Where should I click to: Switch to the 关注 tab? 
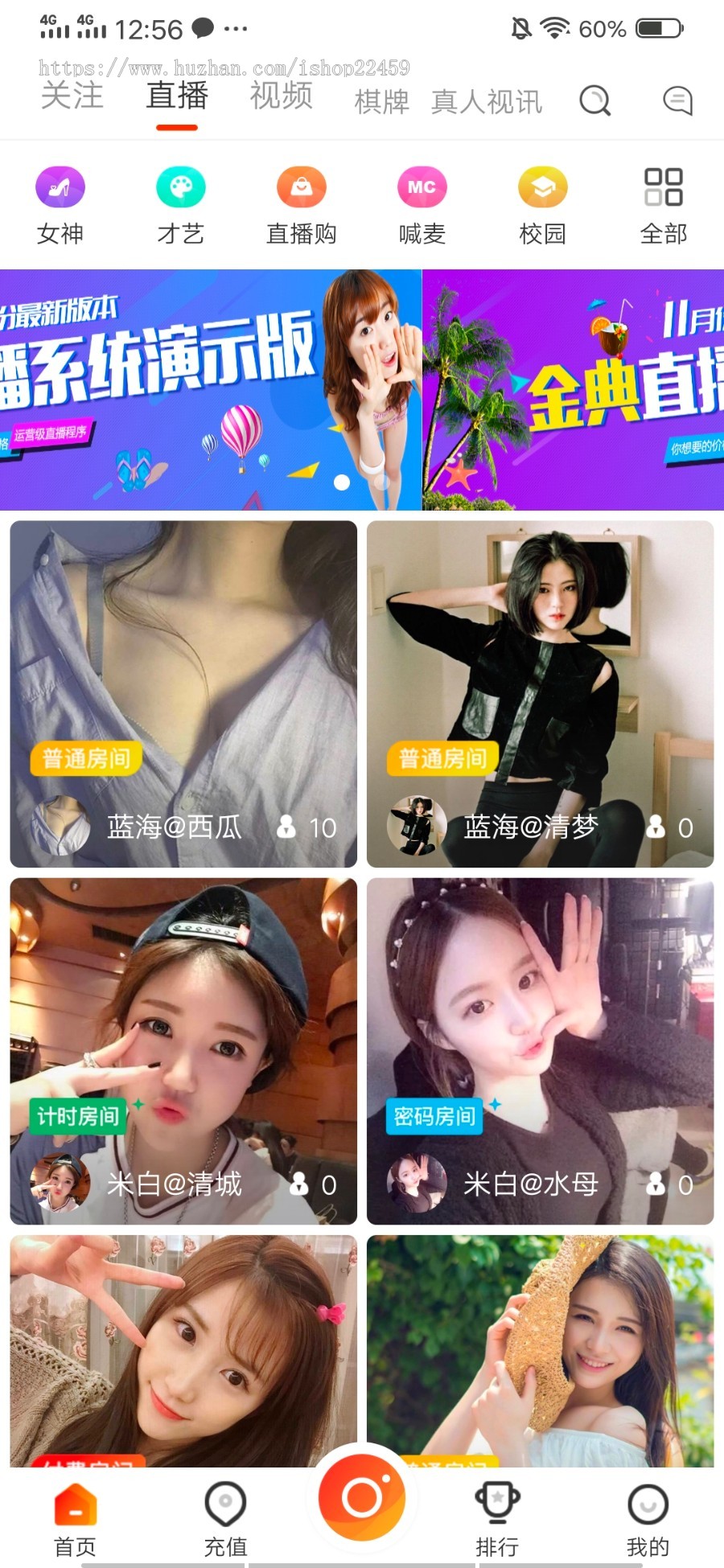(72, 96)
